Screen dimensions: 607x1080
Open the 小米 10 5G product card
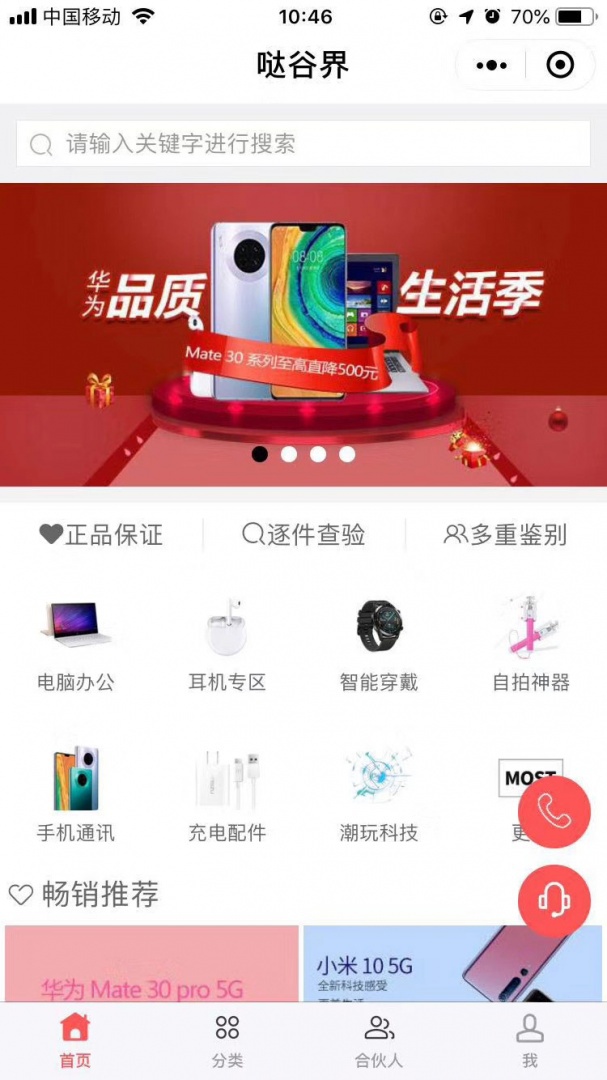pyautogui.click(x=452, y=964)
